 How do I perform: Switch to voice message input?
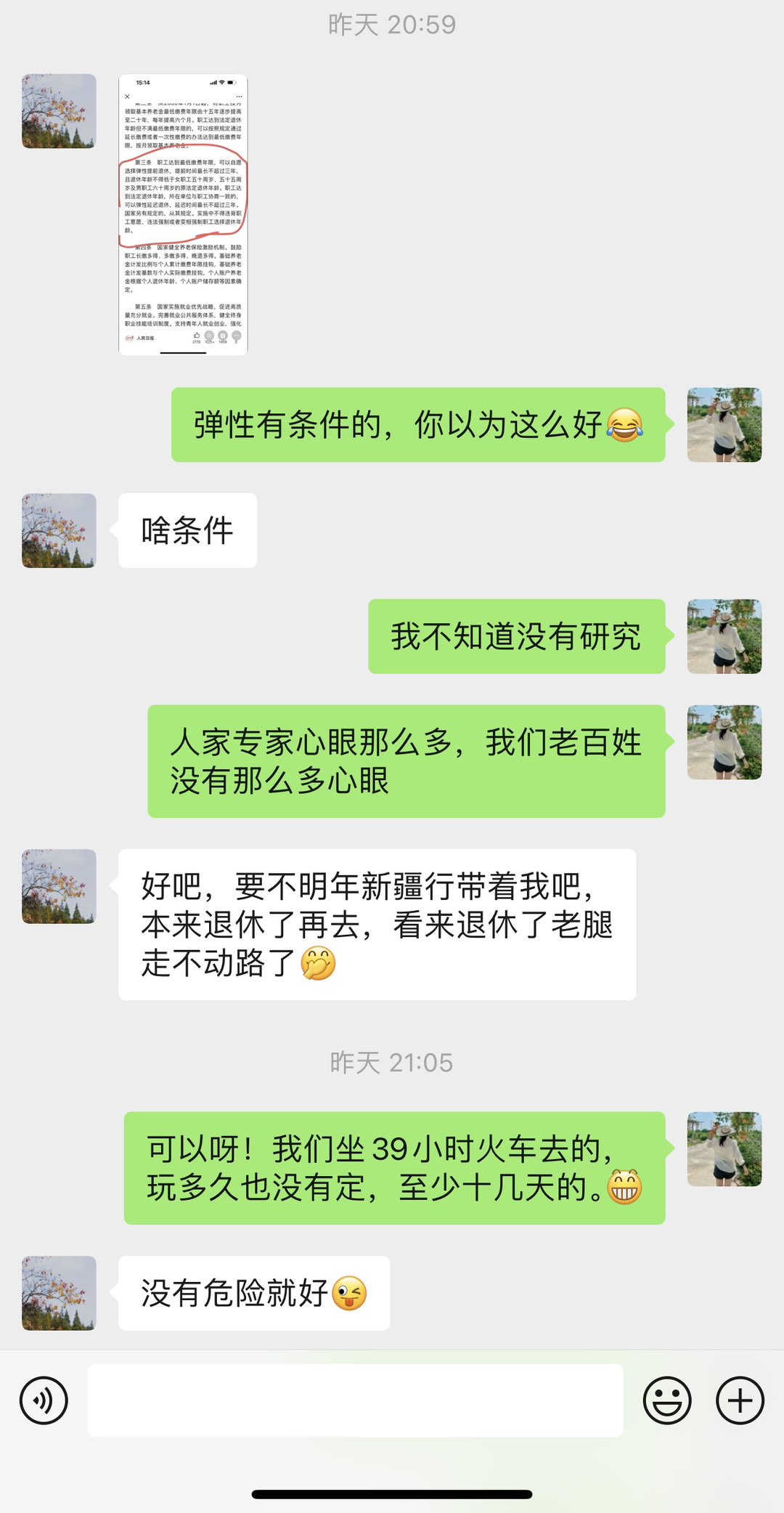[x=44, y=1400]
